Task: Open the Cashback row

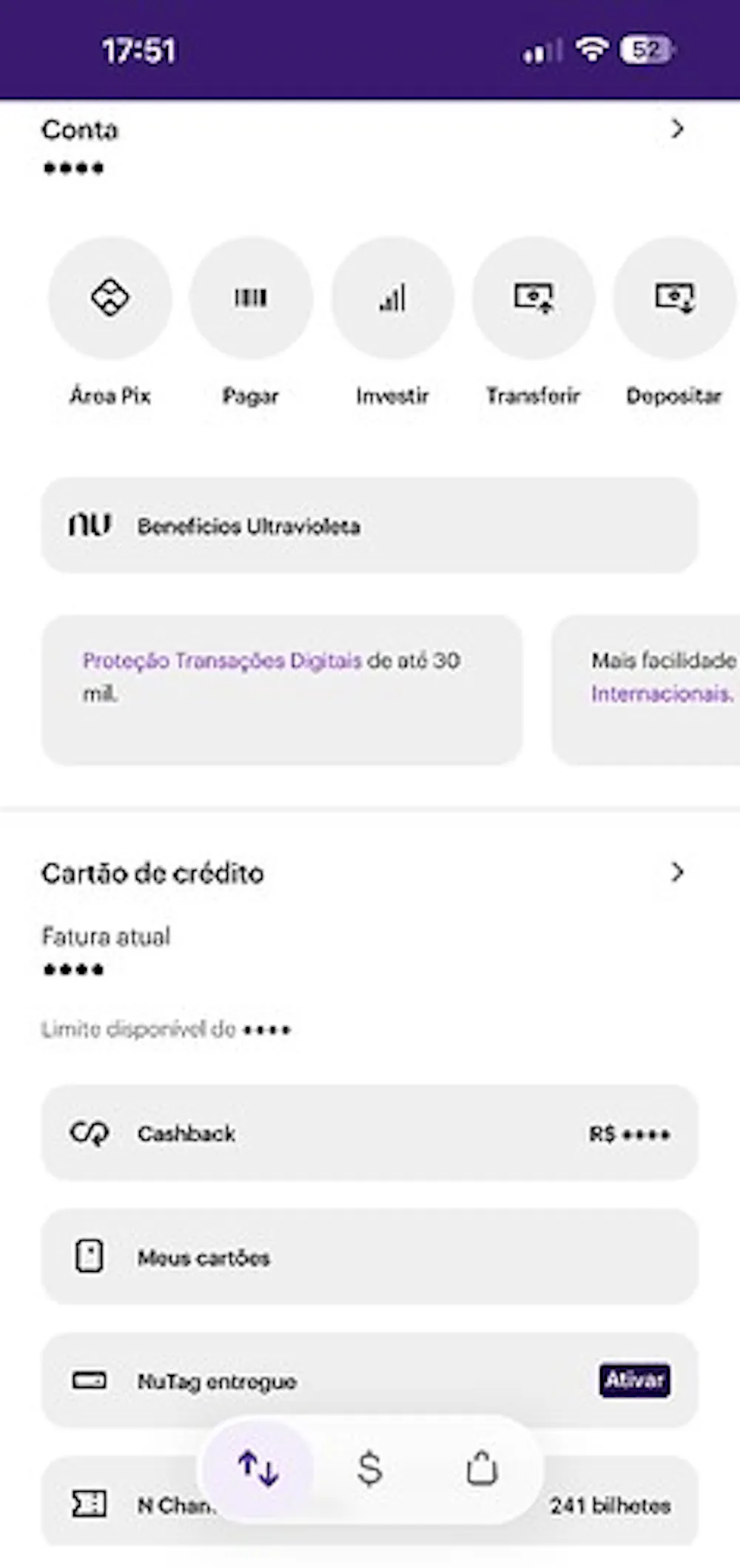Action: (x=369, y=1133)
